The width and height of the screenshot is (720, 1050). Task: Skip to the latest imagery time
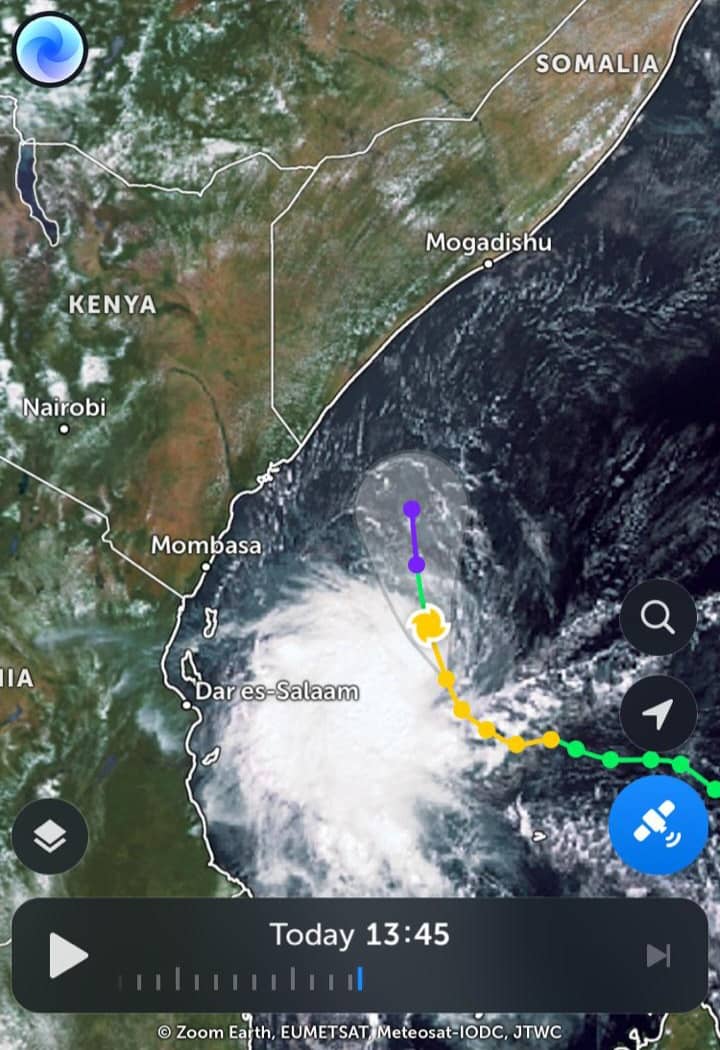(x=657, y=956)
